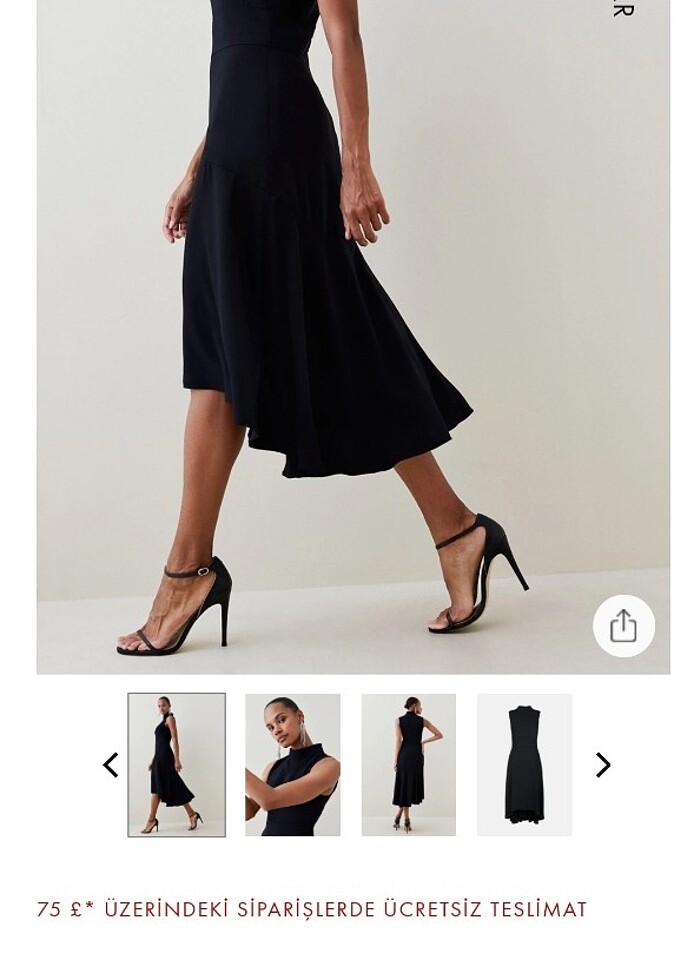700x980 pixels.
Task: Go to the previous gallery thumbnails
Action: point(111,765)
